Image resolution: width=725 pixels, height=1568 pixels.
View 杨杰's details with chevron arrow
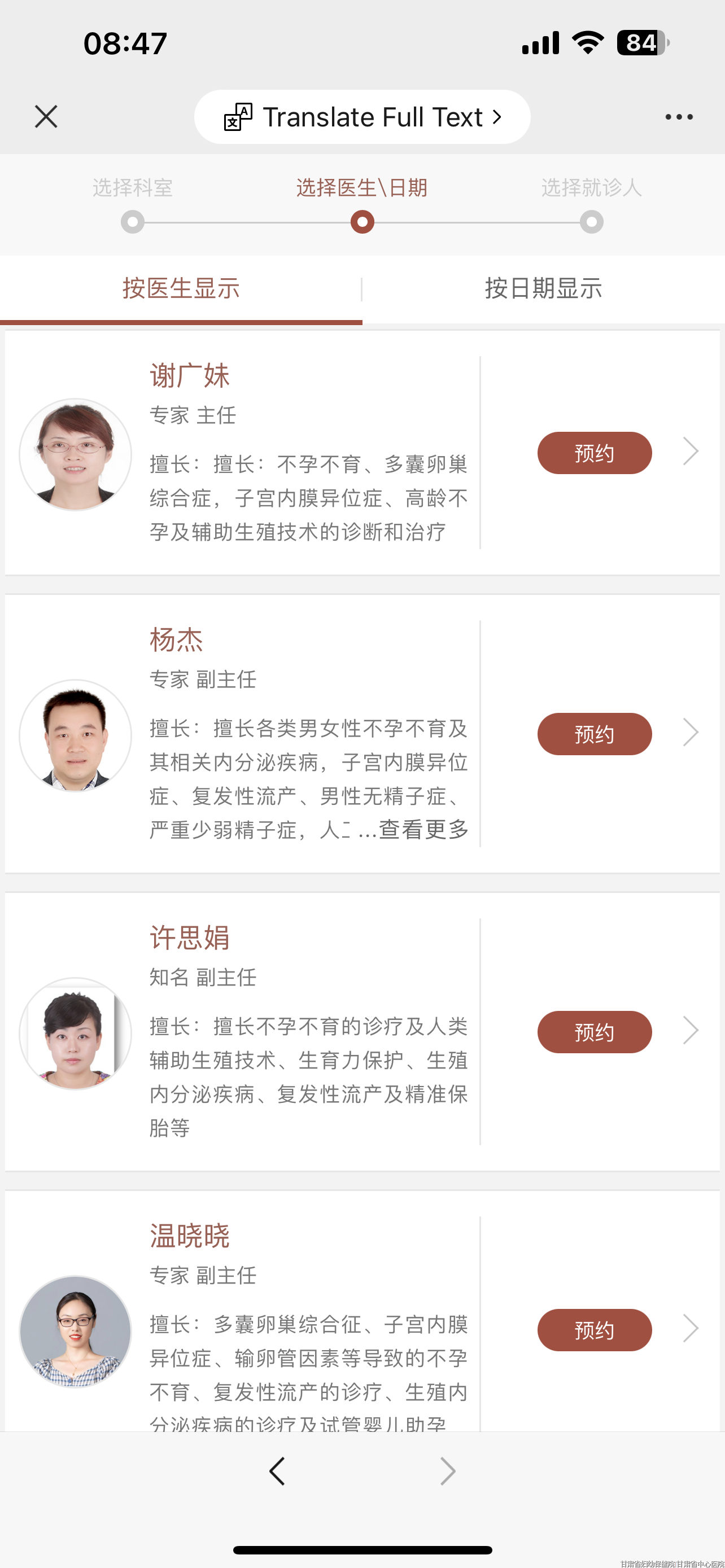691,732
